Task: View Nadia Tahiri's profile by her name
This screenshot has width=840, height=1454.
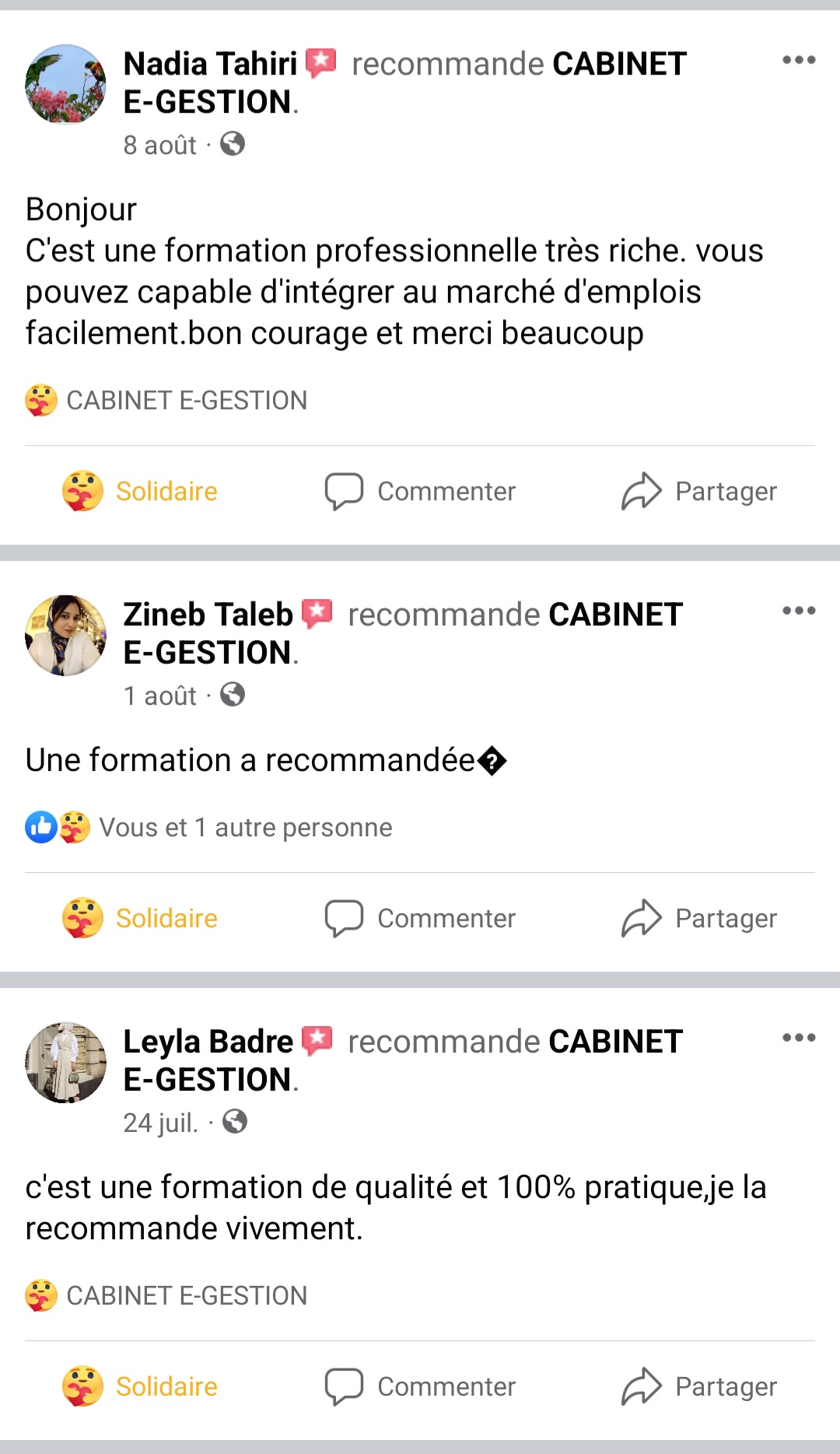Action: pyautogui.click(x=210, y=65)
